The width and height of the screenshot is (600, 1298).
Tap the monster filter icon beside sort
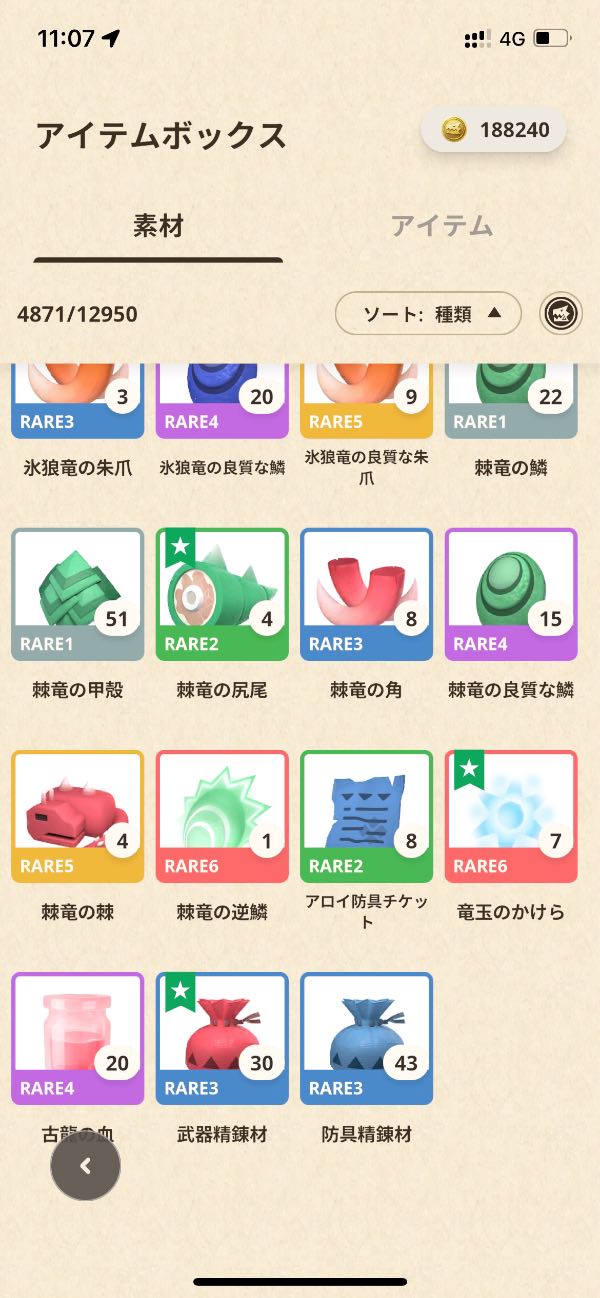pyautogui.click(x=562, y=314)
